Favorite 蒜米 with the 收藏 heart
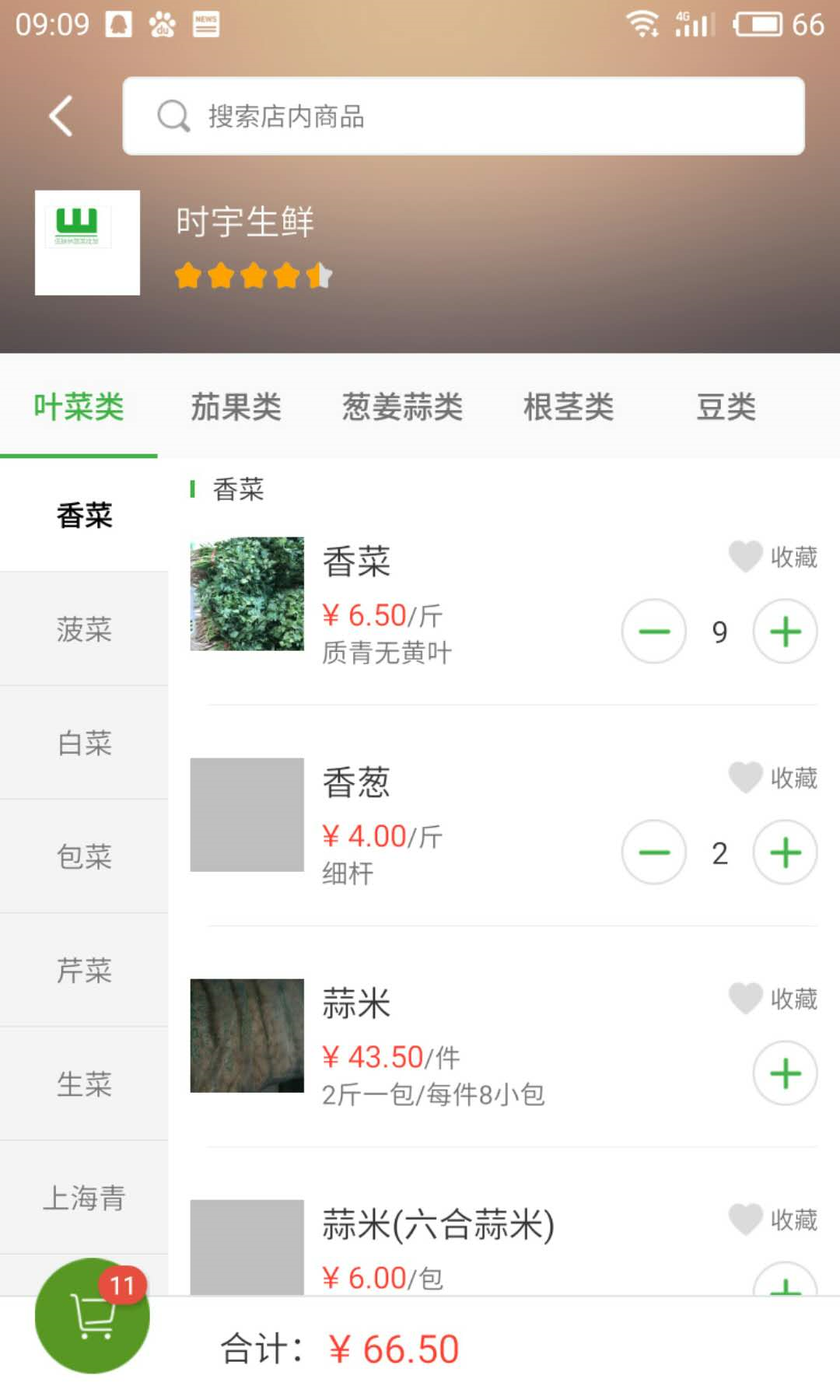This screenshot has width=840, height=1400. pyautogui.click(x=772, y=998)
